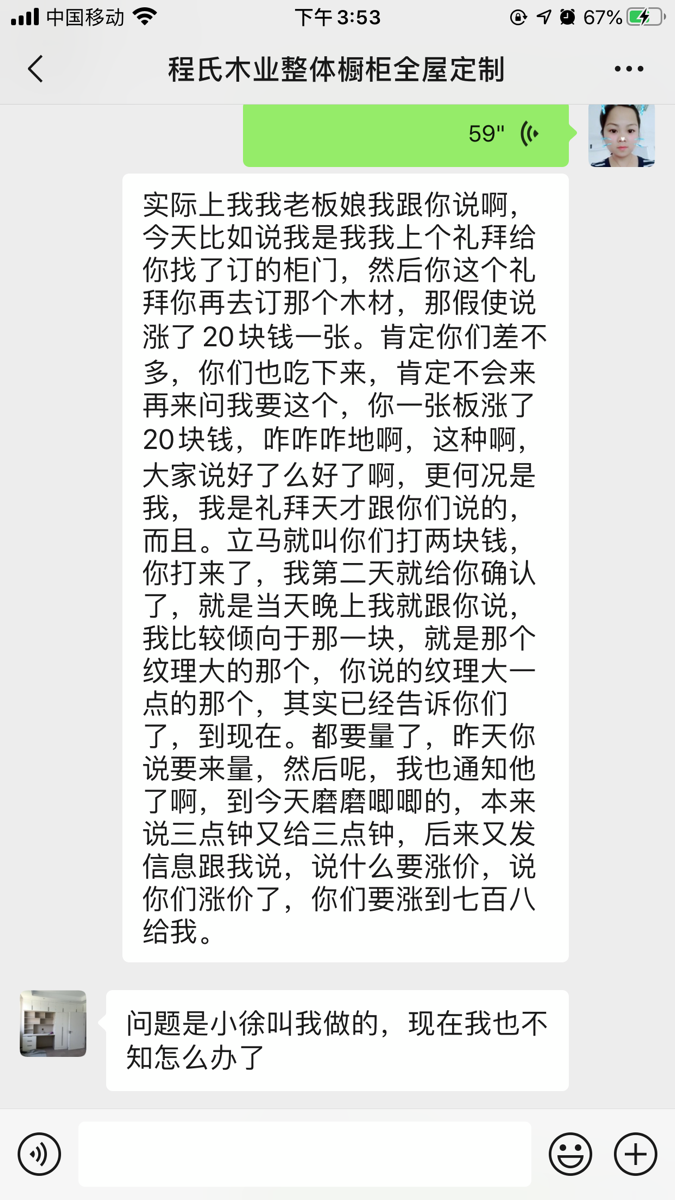675x1200 pixels.
Task: Open the profile of the contact with the cabinet avatar
Action: tap(53, 1023)
